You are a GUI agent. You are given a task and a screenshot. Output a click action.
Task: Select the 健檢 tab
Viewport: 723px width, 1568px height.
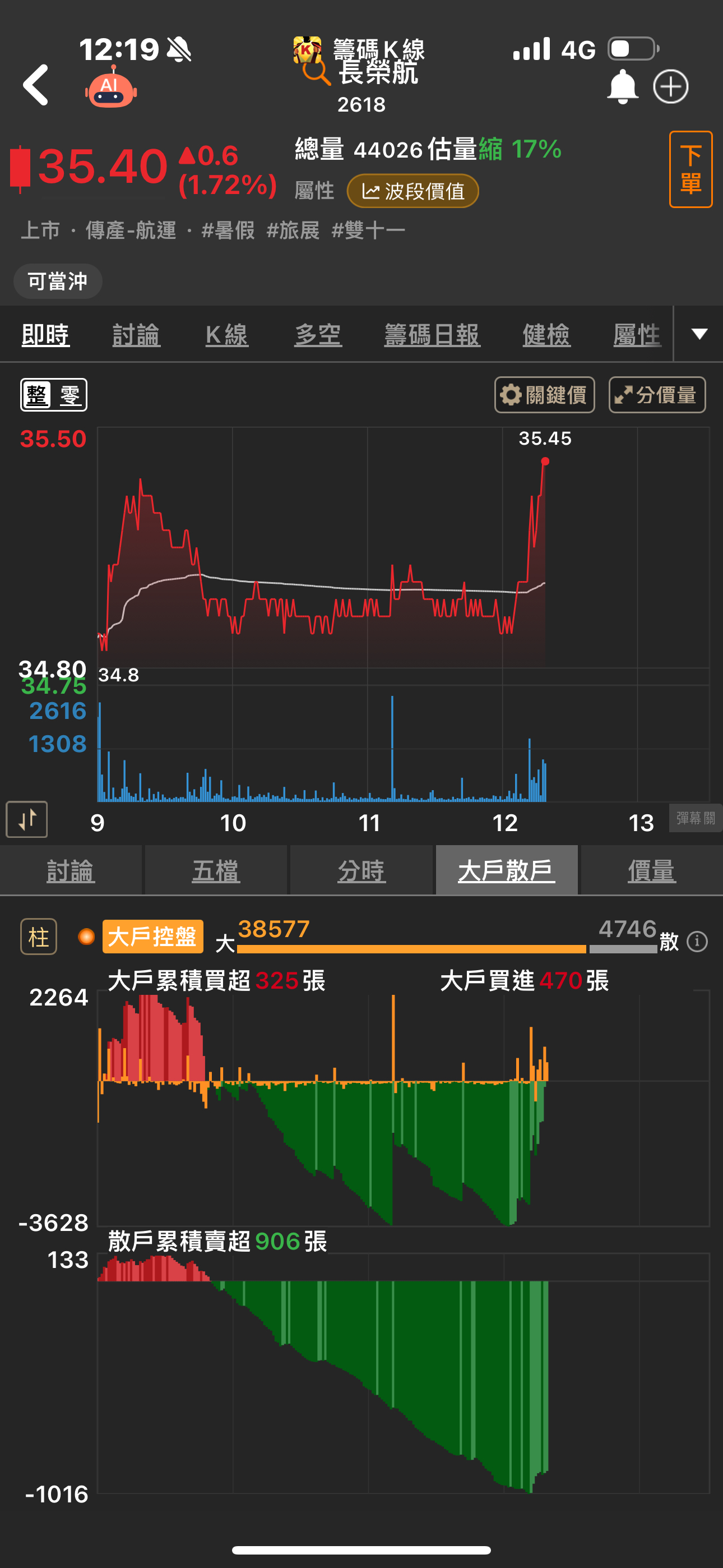(x=546, y=335)
